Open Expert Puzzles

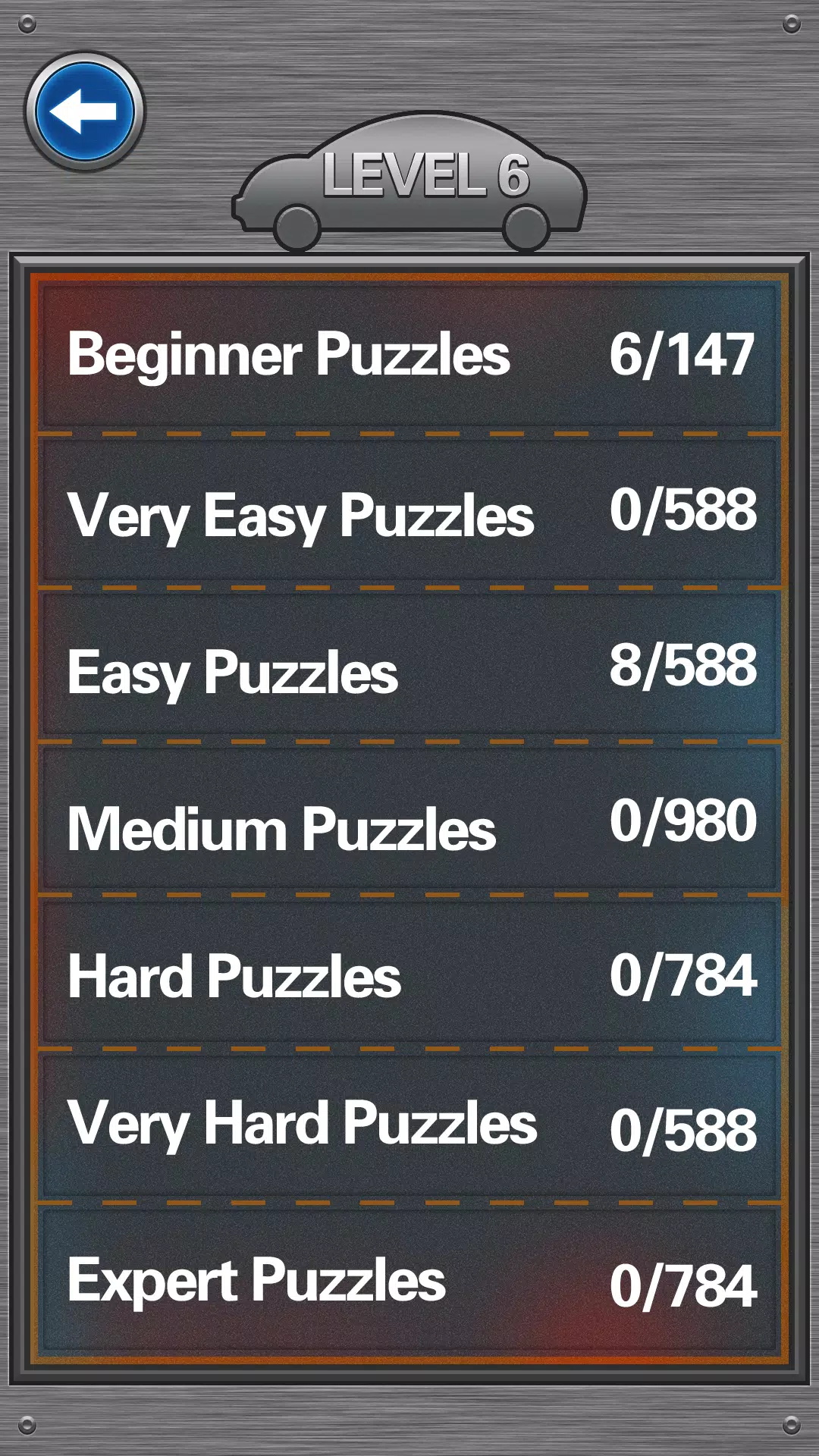(x=409, y=1283)
